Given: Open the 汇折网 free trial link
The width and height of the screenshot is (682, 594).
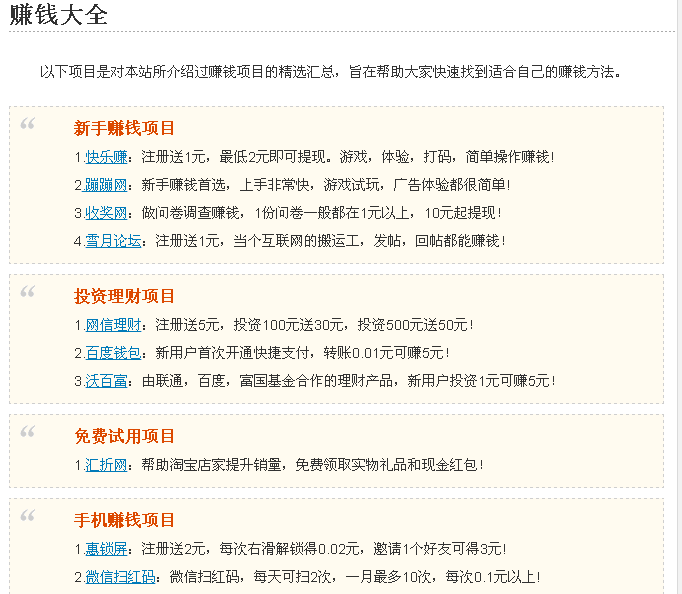Looking at the screenshot, I should click(106, 465).
